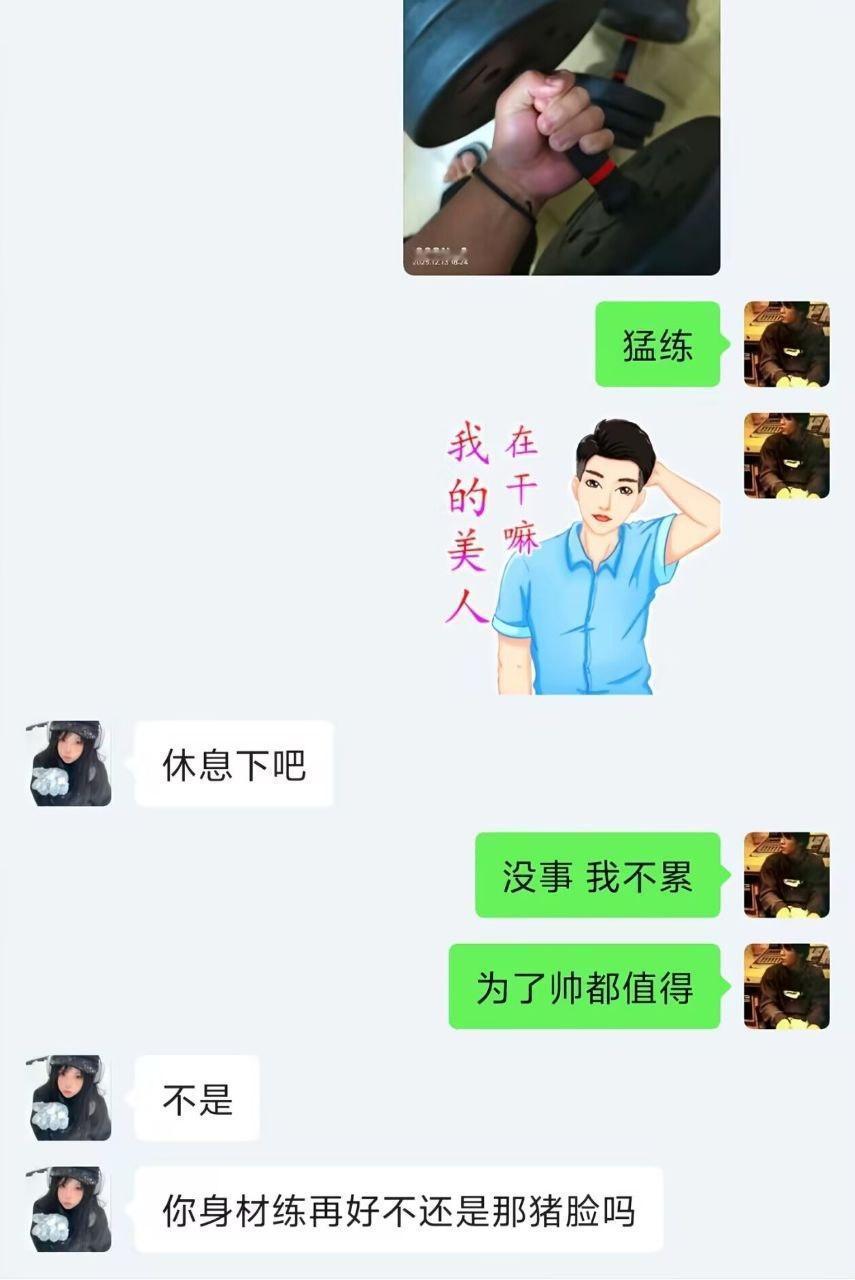Select the "为了帅都值得" message
Viewport: 855px width, 1280px height.
pos(584,988)
